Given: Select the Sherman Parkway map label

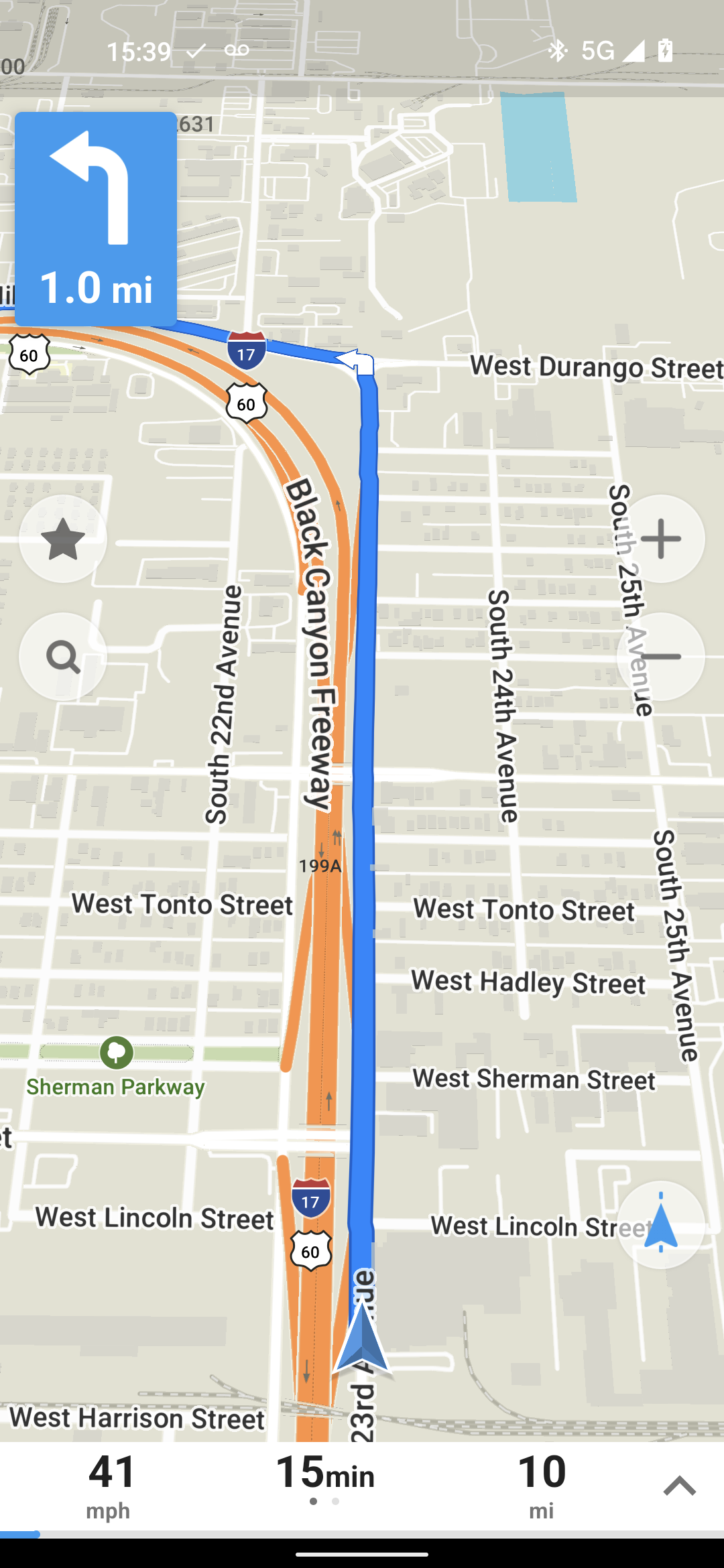Looking at the screenshot, I should pyautogui.click(x=115, y=1086).
